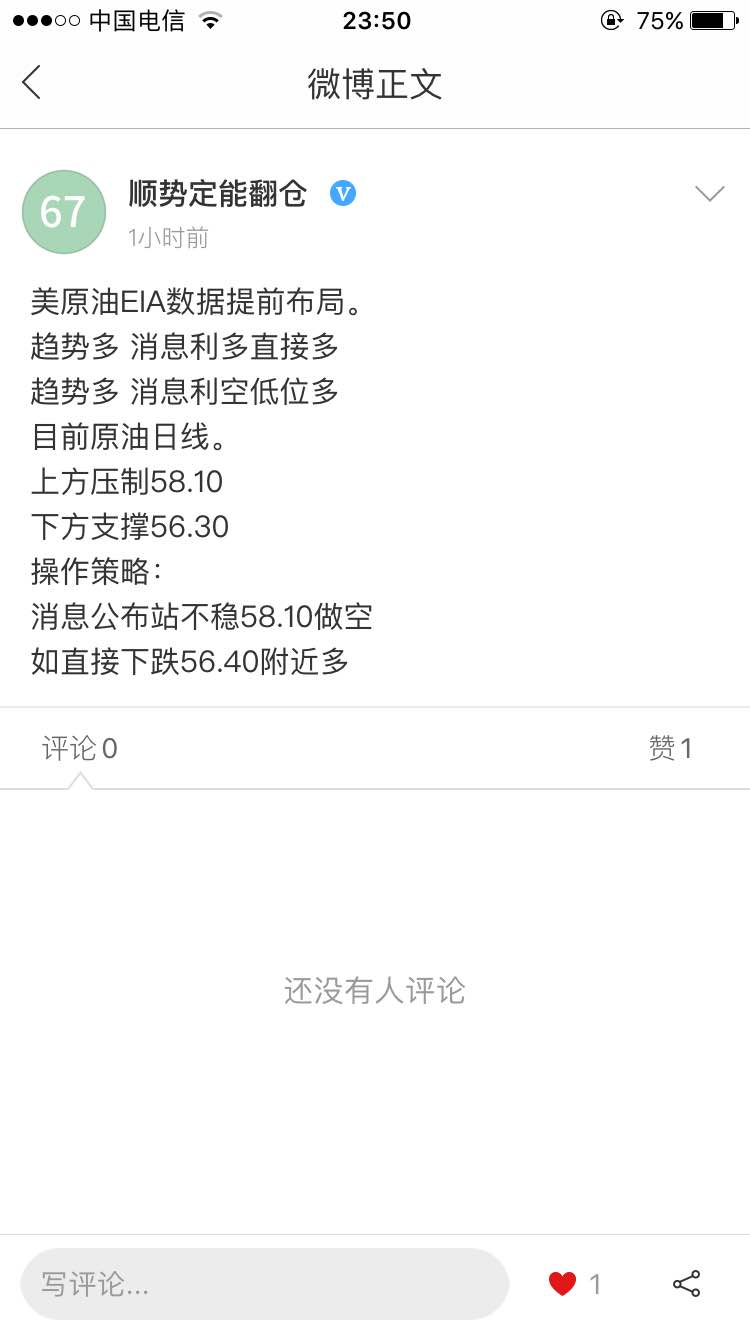Viewport: 750px width, 1334px height.
Task: Switch to the 赞 1 tab
Action: point(670,748)
